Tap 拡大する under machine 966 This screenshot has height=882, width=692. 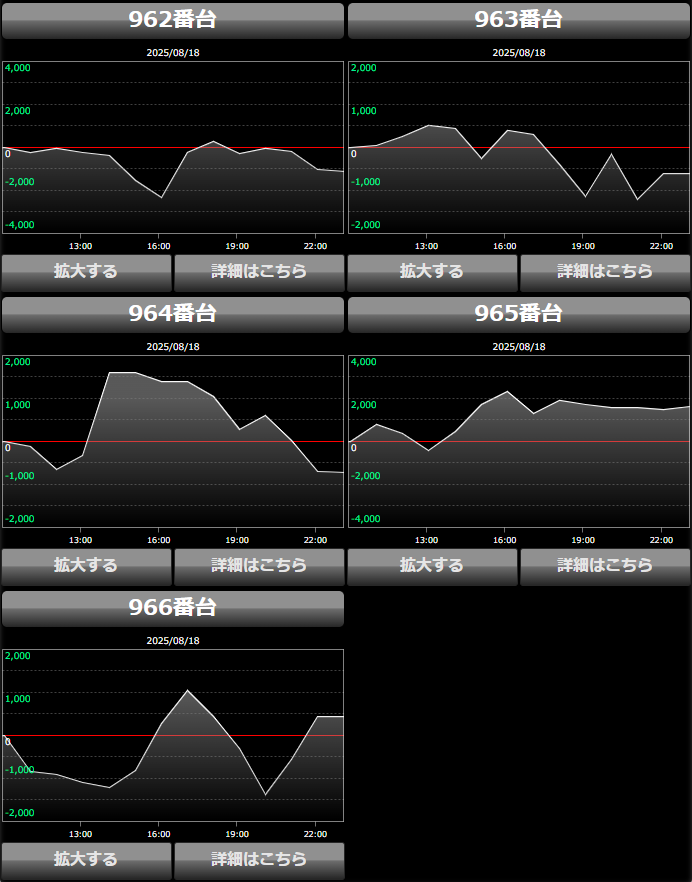click(x=86, y=859)
